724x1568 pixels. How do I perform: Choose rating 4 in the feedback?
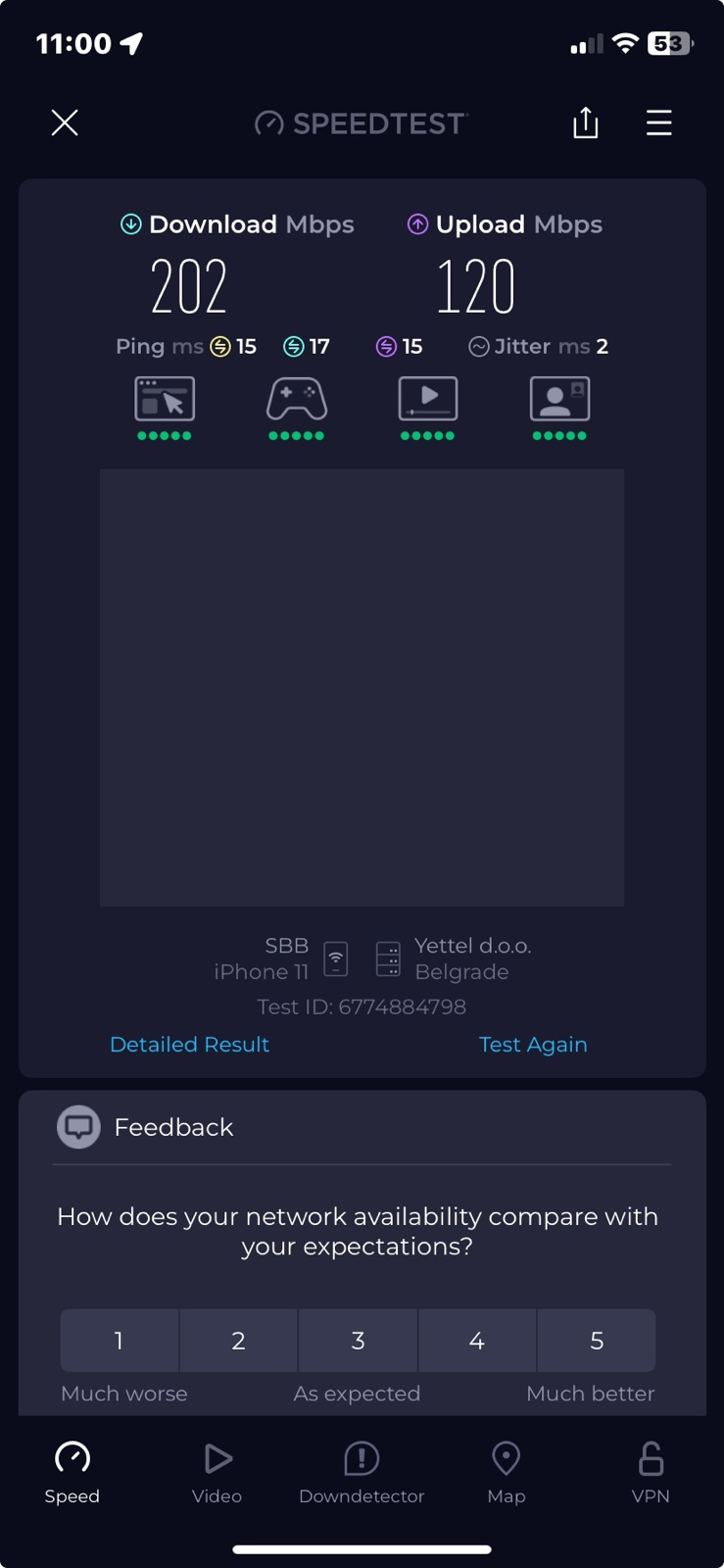coord(477,1340)
